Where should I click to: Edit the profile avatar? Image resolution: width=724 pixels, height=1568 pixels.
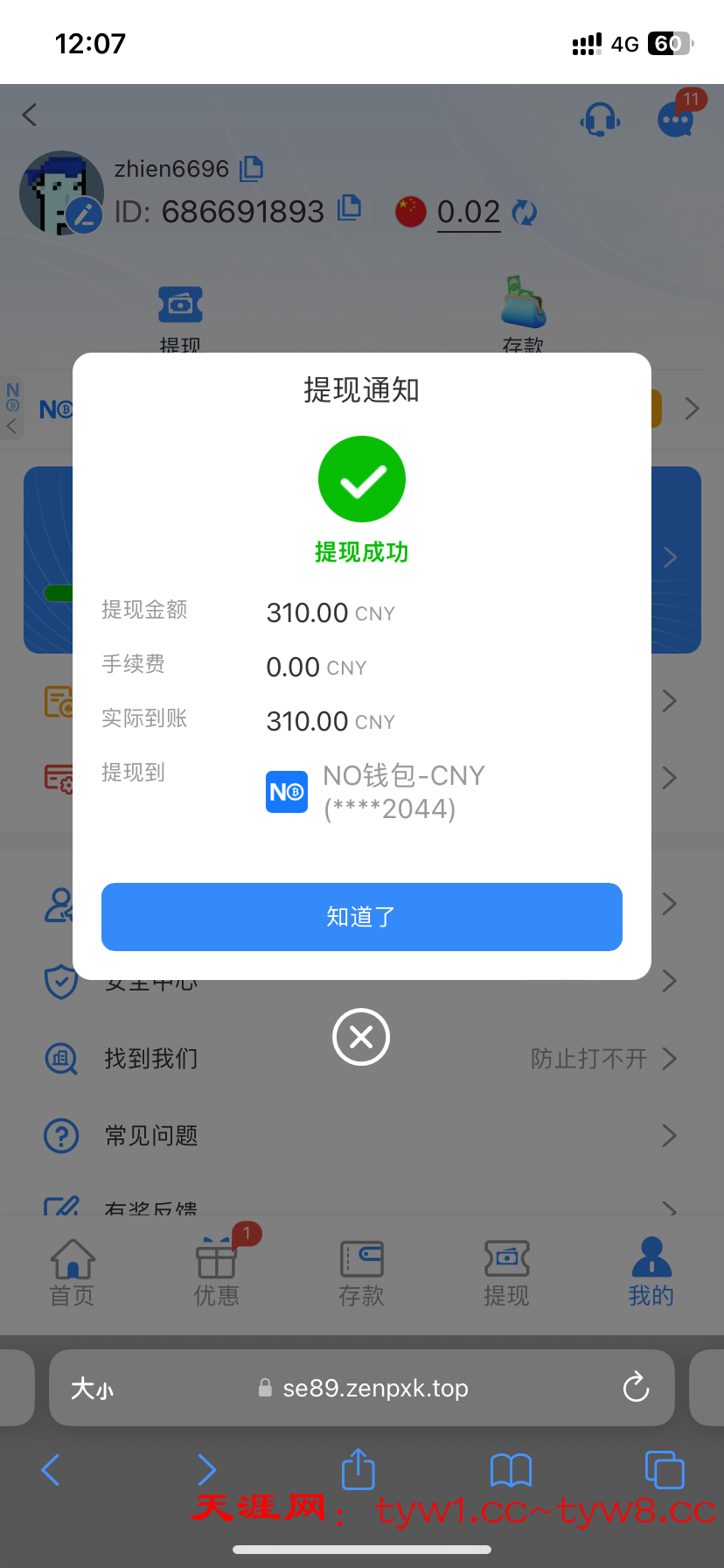click(x=84, y=214)
